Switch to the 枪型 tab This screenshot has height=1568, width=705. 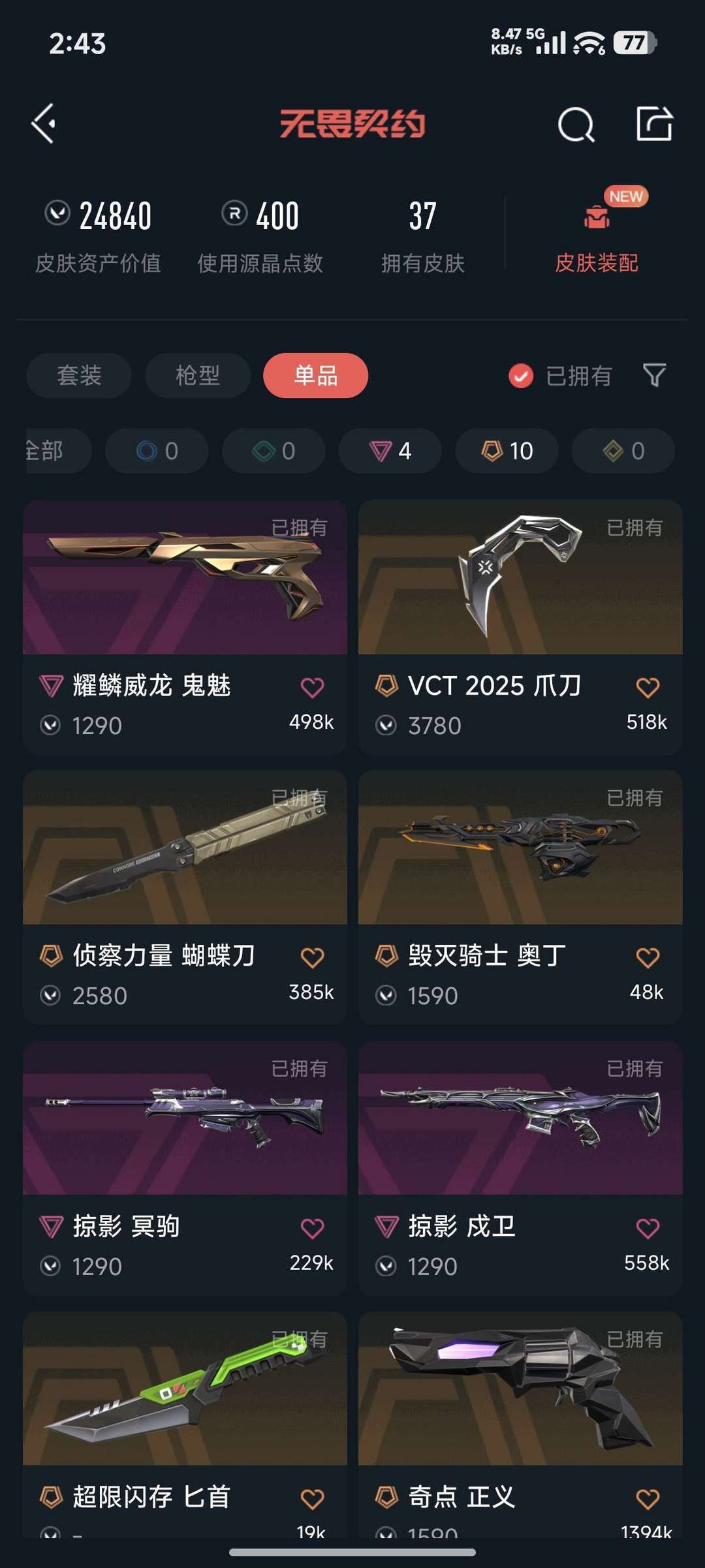pyautogui.click(x=197, y=375)
